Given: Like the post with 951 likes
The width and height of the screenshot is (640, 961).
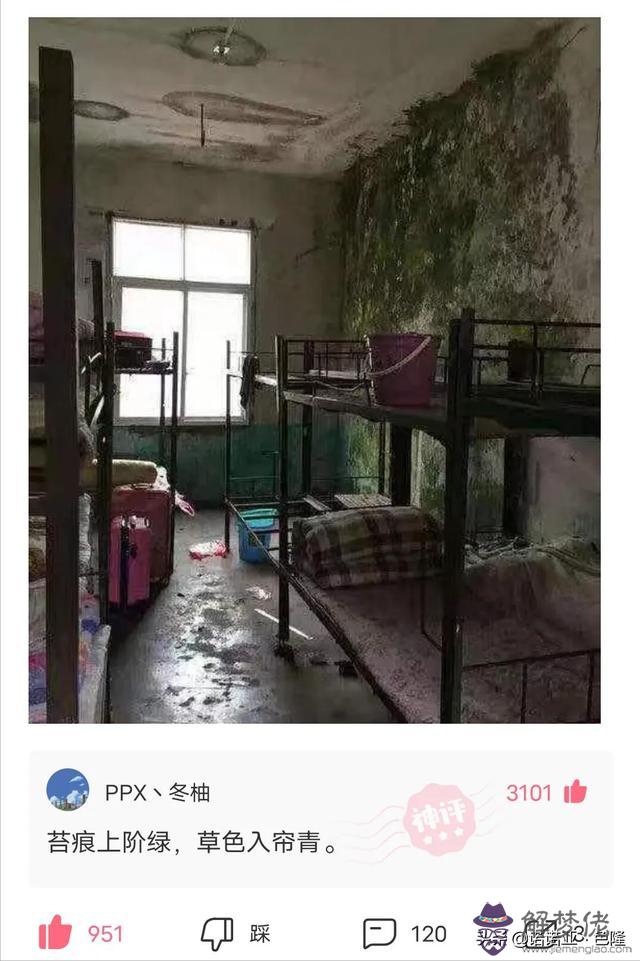Looking at the screenshot, I should (x=56, y=933).
